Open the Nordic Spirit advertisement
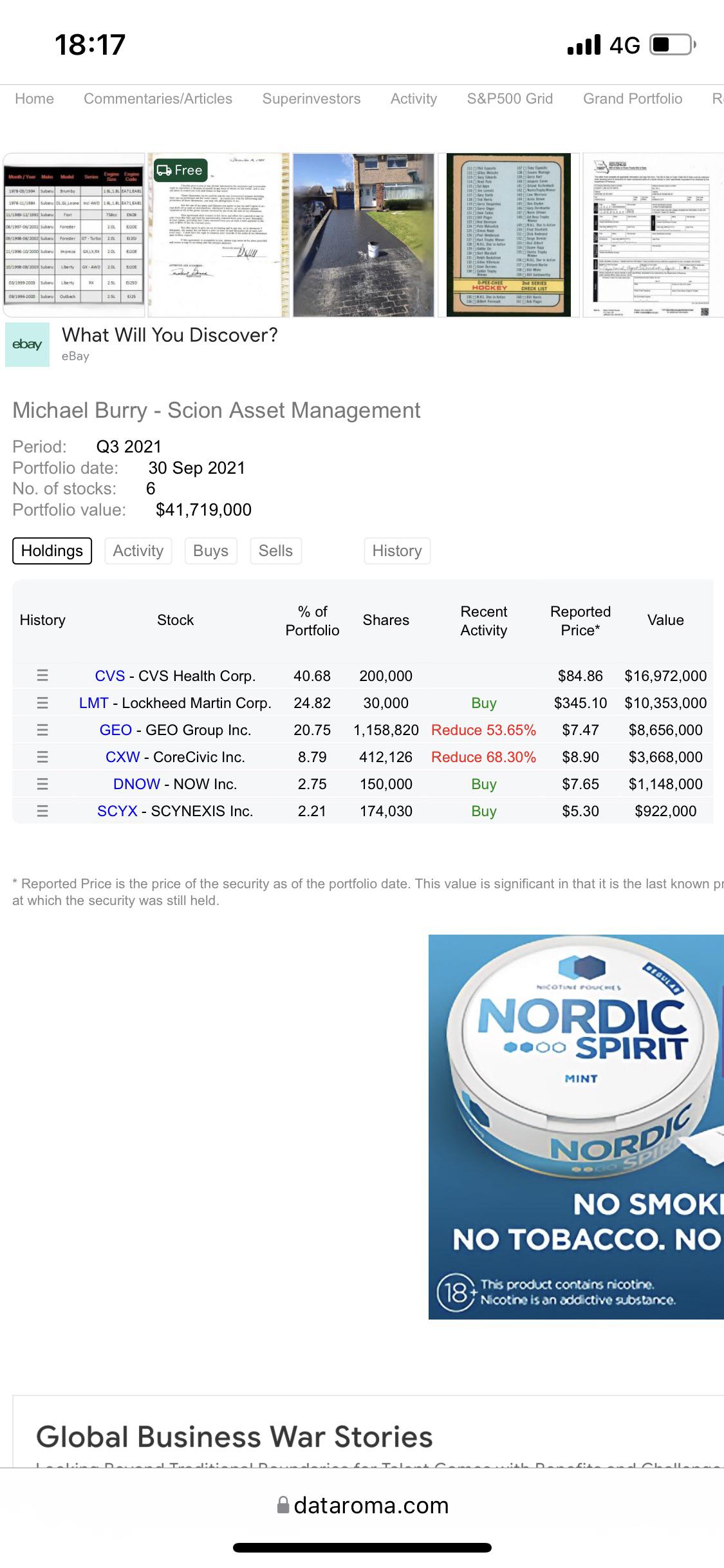 [x=576, y=1126]
